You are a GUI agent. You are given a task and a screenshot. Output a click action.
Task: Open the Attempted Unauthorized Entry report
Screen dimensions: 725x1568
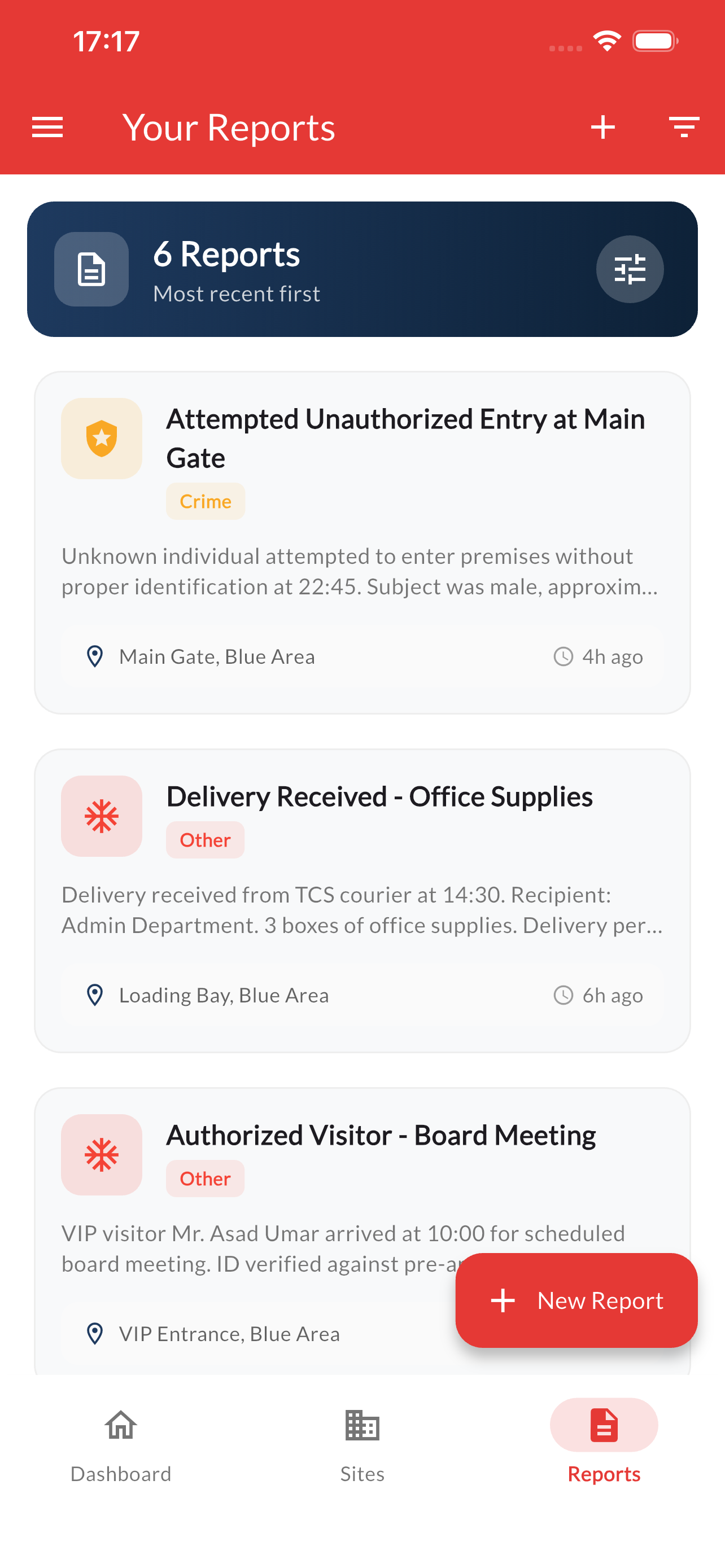[362, 542]
